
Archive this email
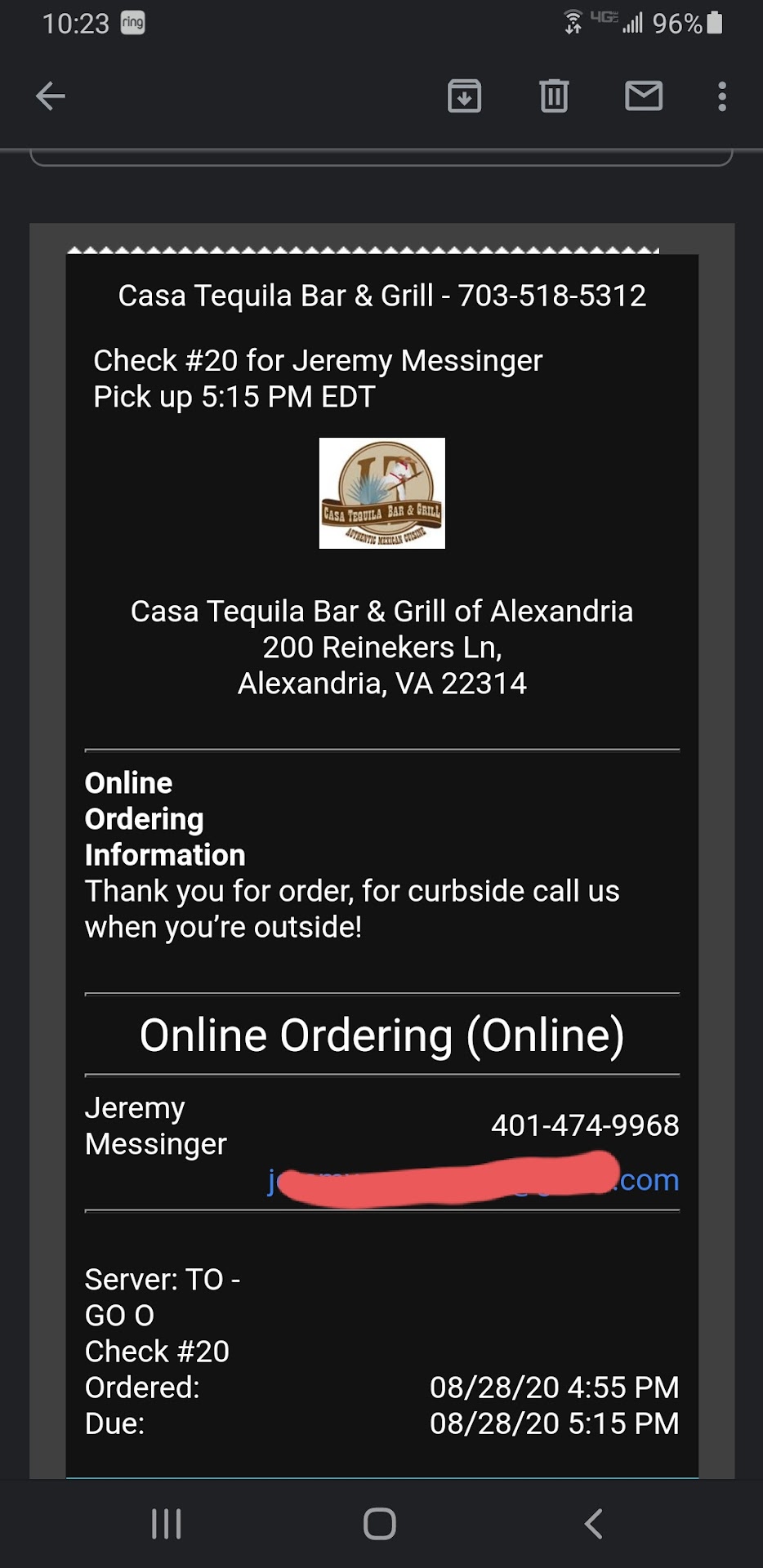(464, 96)
